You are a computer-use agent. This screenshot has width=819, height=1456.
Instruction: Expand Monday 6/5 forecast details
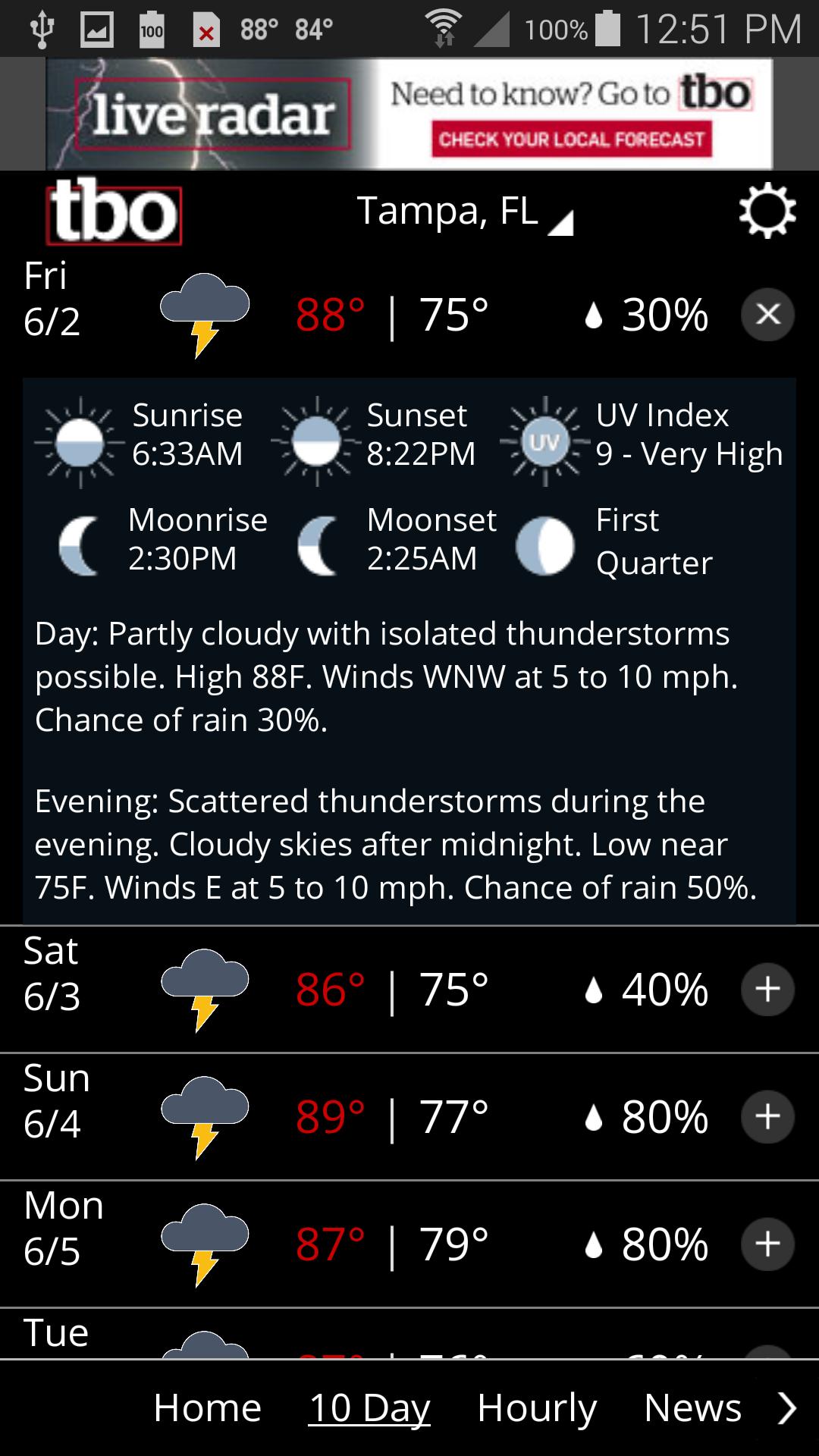click(x=767, y=1244)
